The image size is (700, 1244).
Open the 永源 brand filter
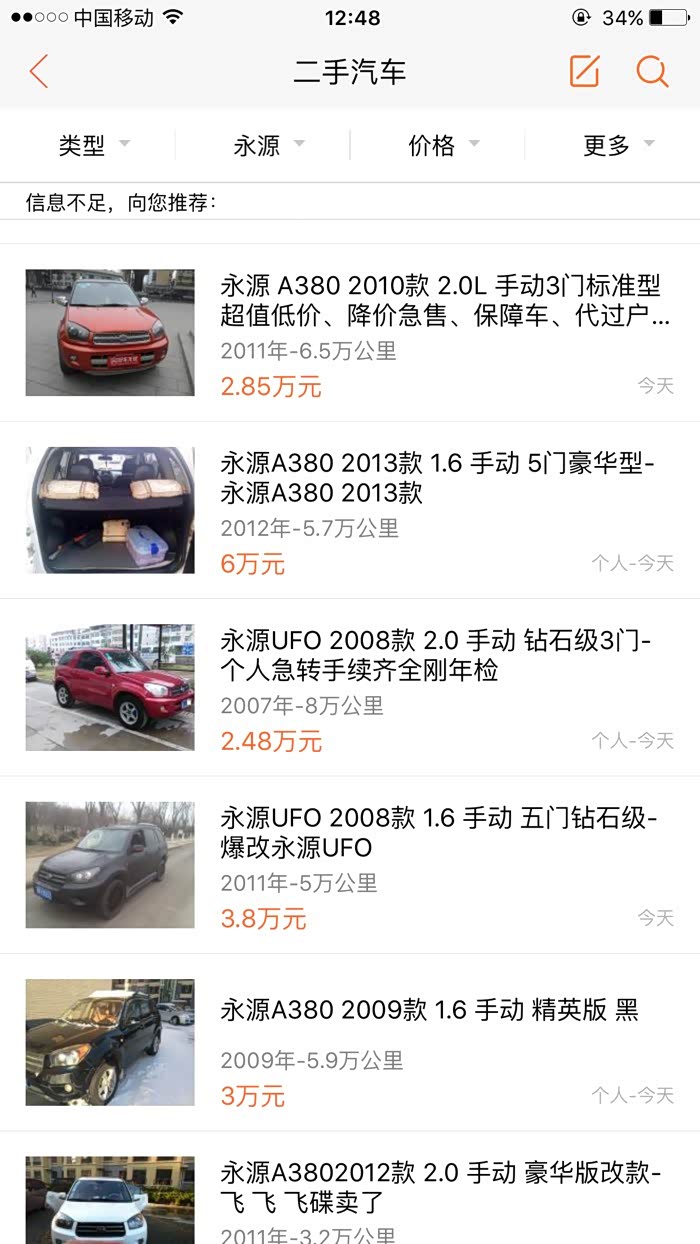coord(268,146)
